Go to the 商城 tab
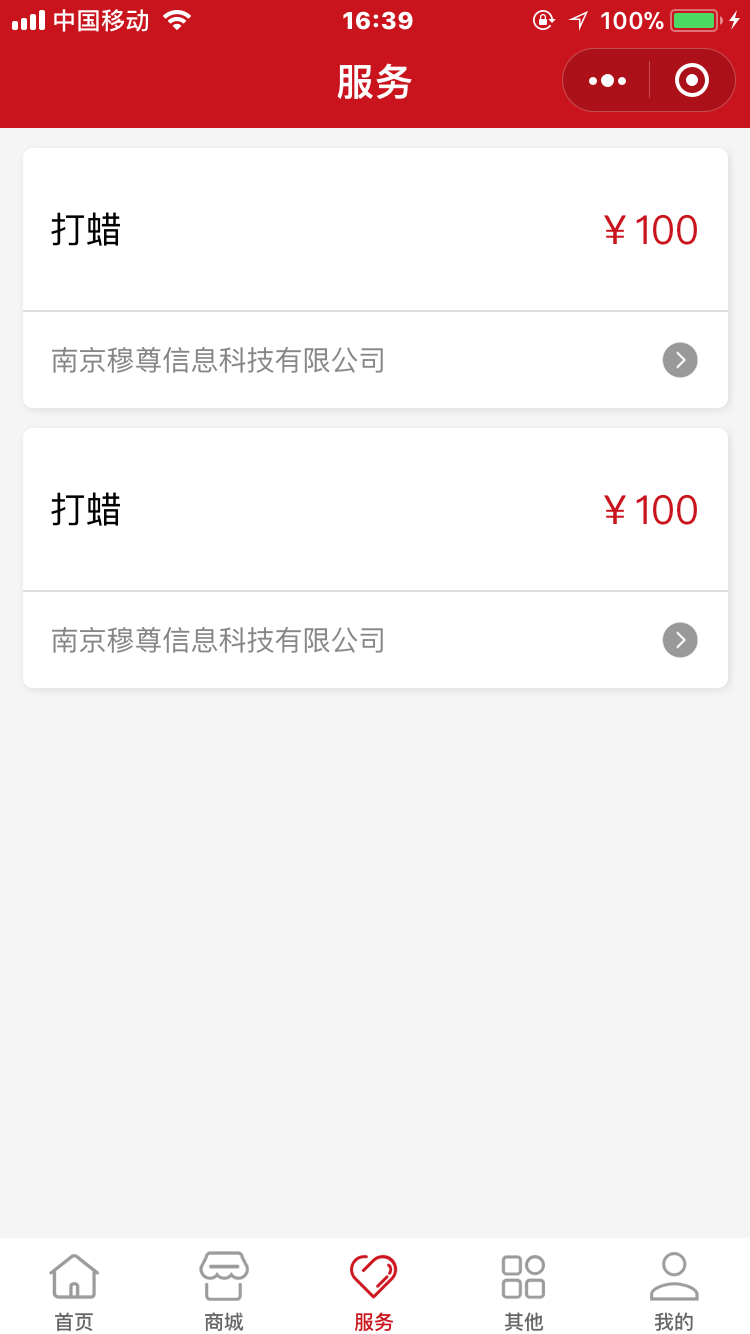750x1334 pixels. click(224, 1290)
